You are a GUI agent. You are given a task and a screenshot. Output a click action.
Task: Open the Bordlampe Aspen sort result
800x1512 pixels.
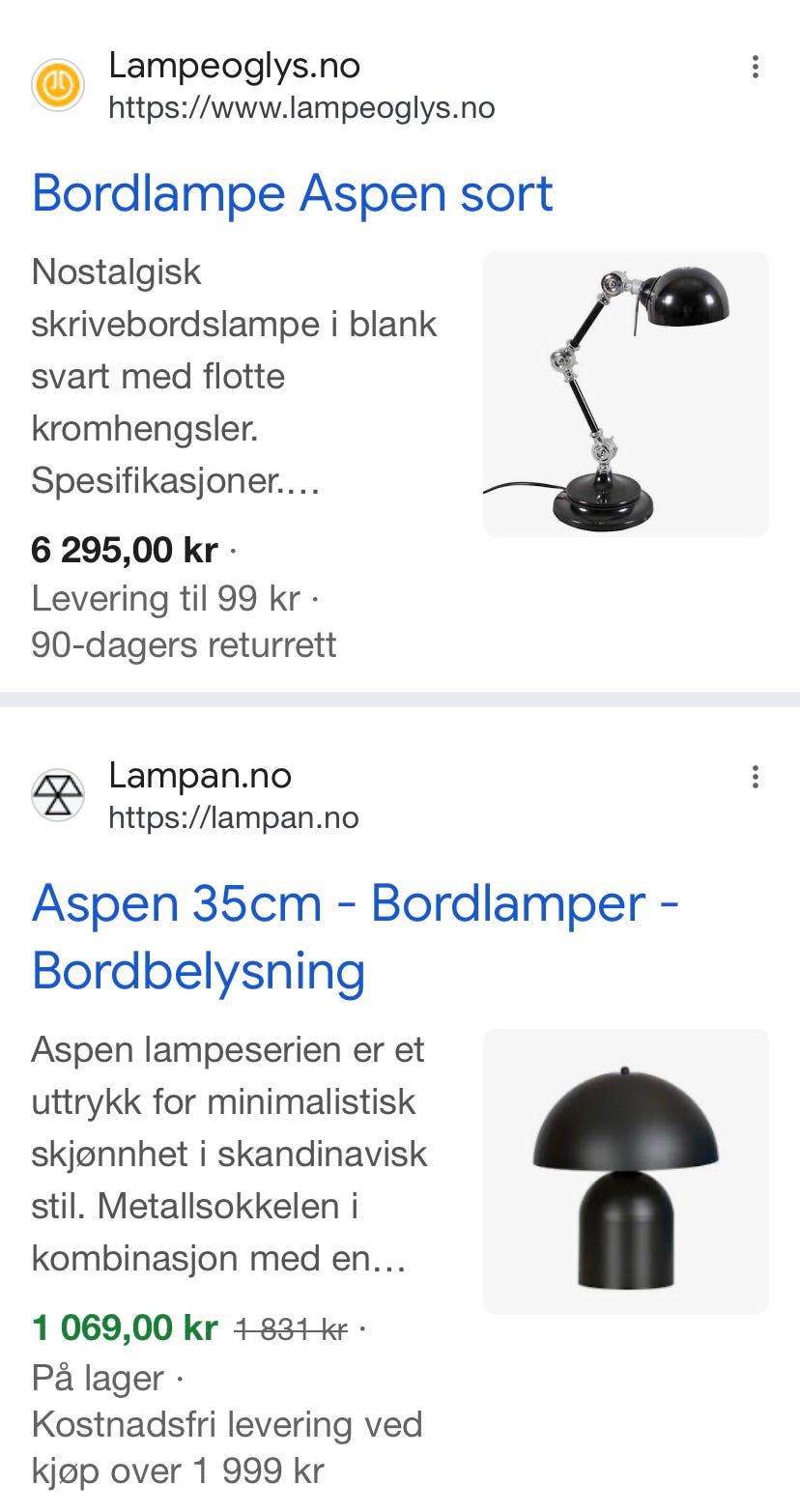tap(292, 193)
